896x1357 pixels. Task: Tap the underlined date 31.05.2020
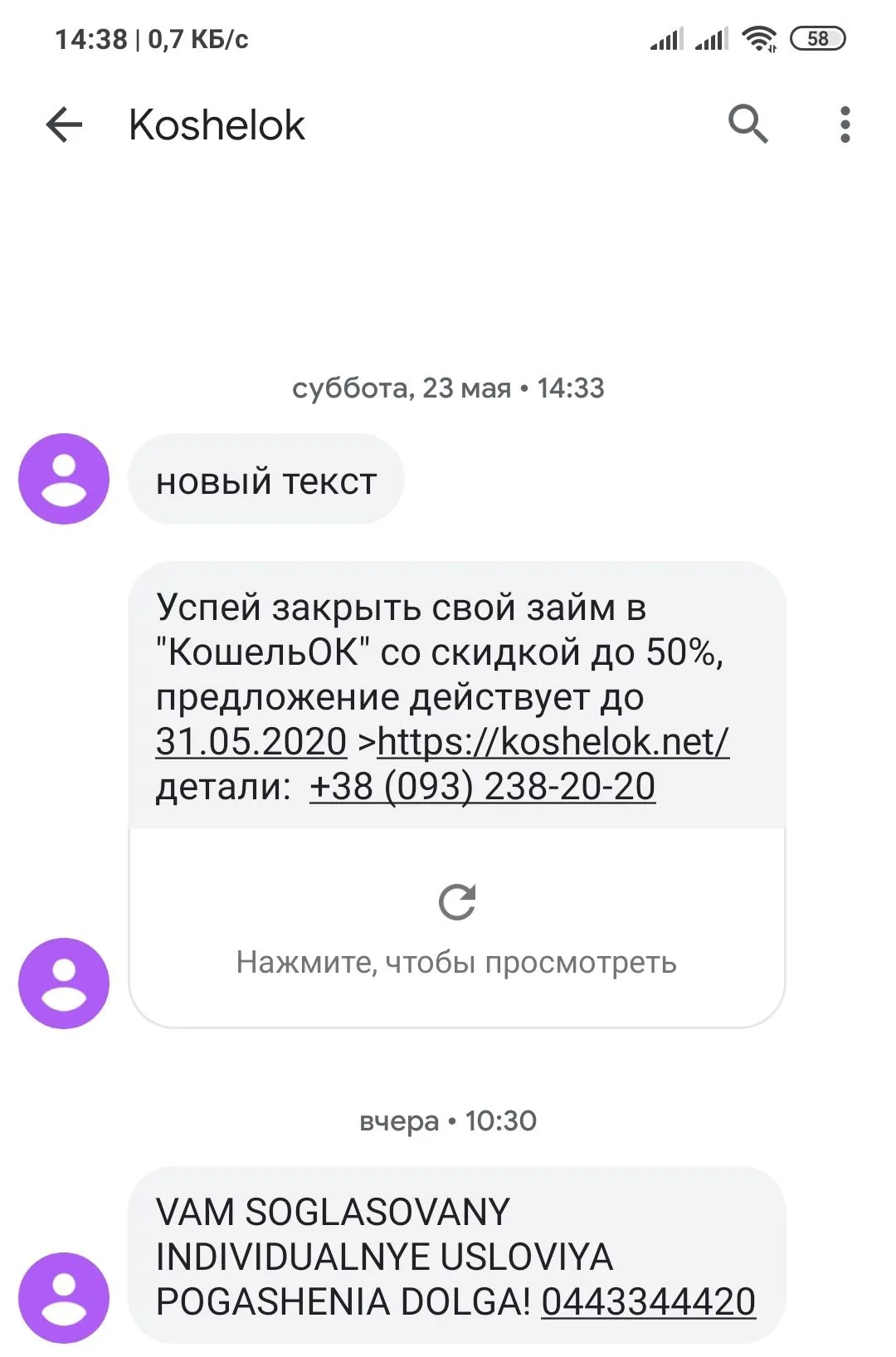[251, 741]
